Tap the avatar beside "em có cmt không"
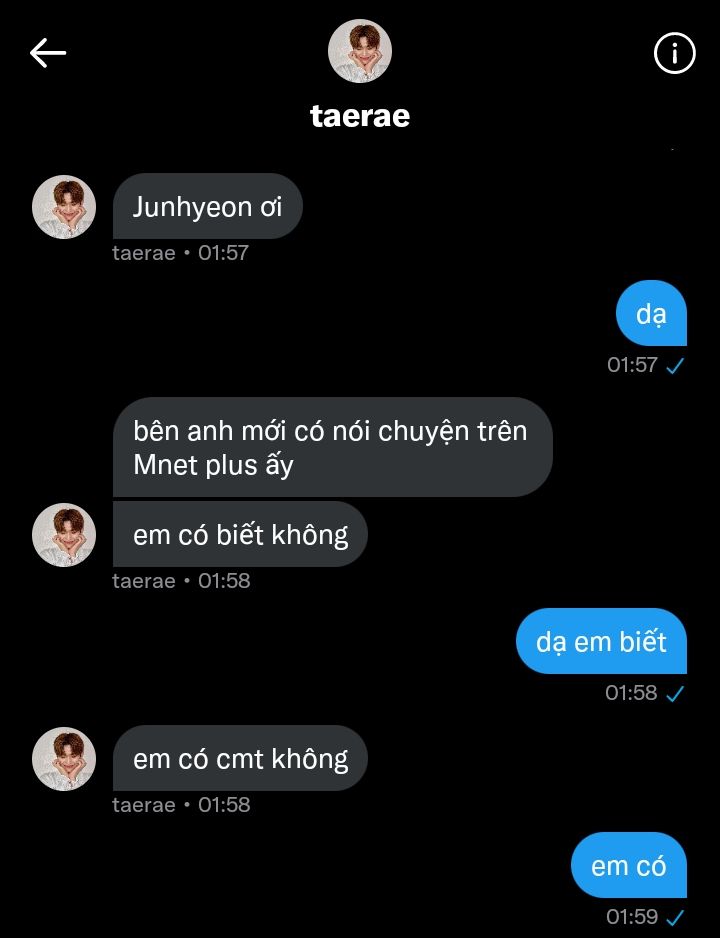The height and width of the screenshot is (938, 720). (x=64, y=759)
